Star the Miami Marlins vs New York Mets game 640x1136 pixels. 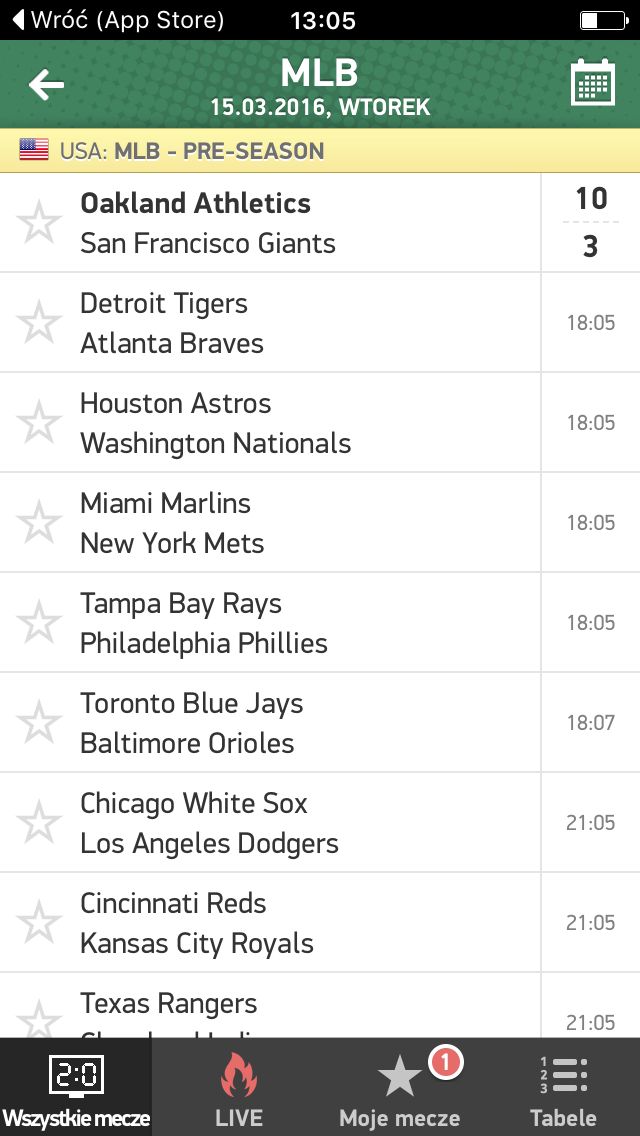[x=39, y=522]
